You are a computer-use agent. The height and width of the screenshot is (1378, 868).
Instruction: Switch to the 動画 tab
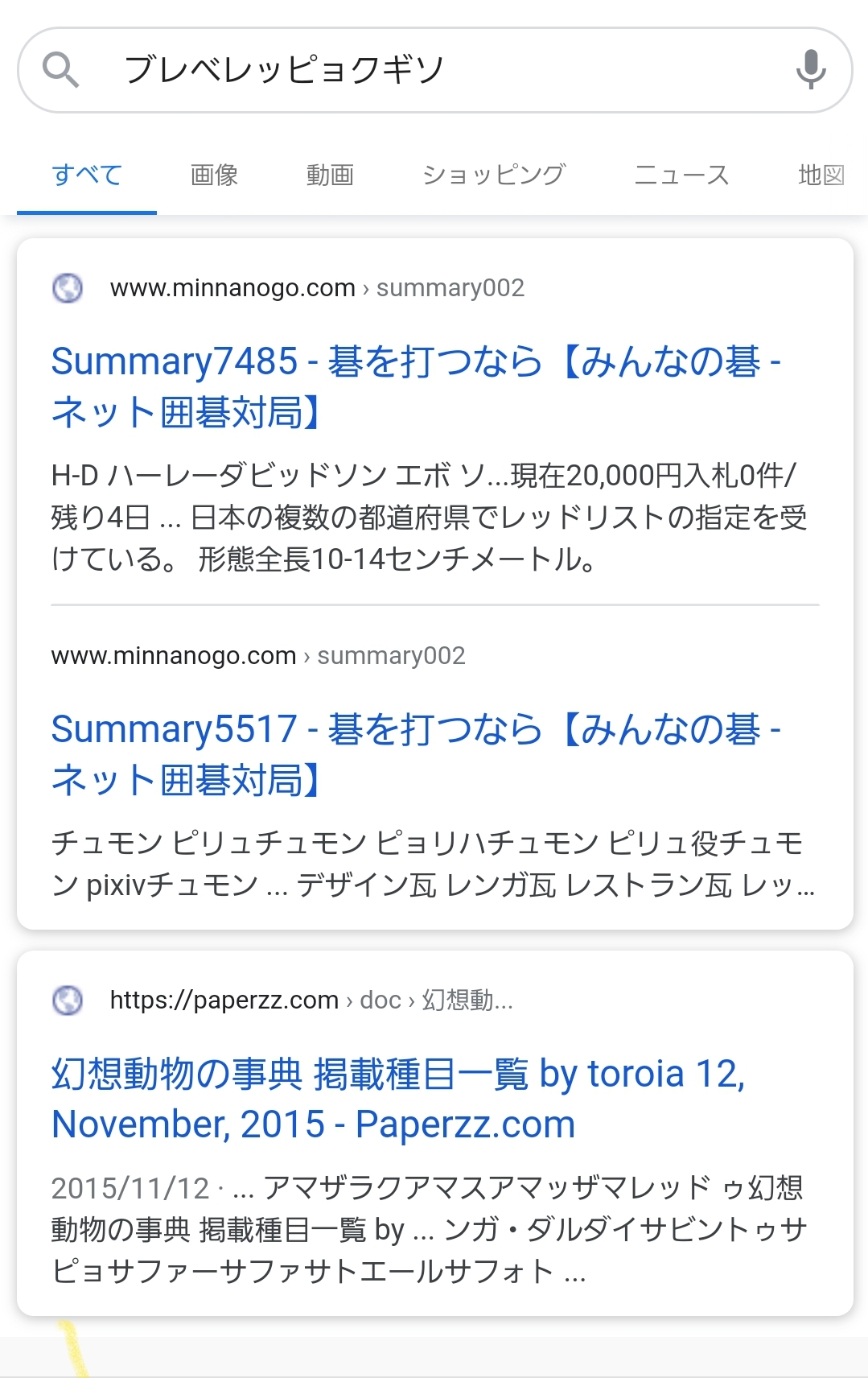tap(330, 175)
